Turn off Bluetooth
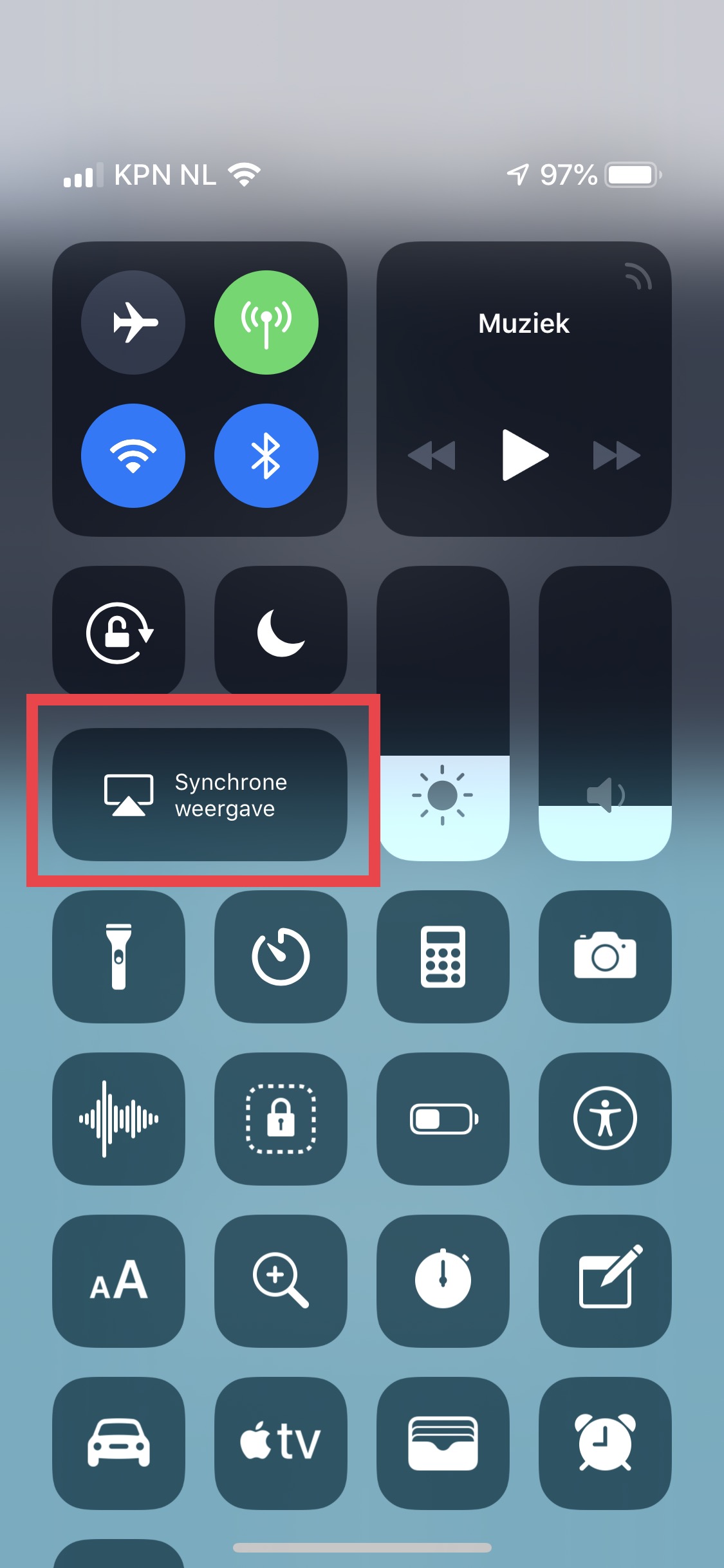This screenshot has height=1568, width=724. point(266,456)
